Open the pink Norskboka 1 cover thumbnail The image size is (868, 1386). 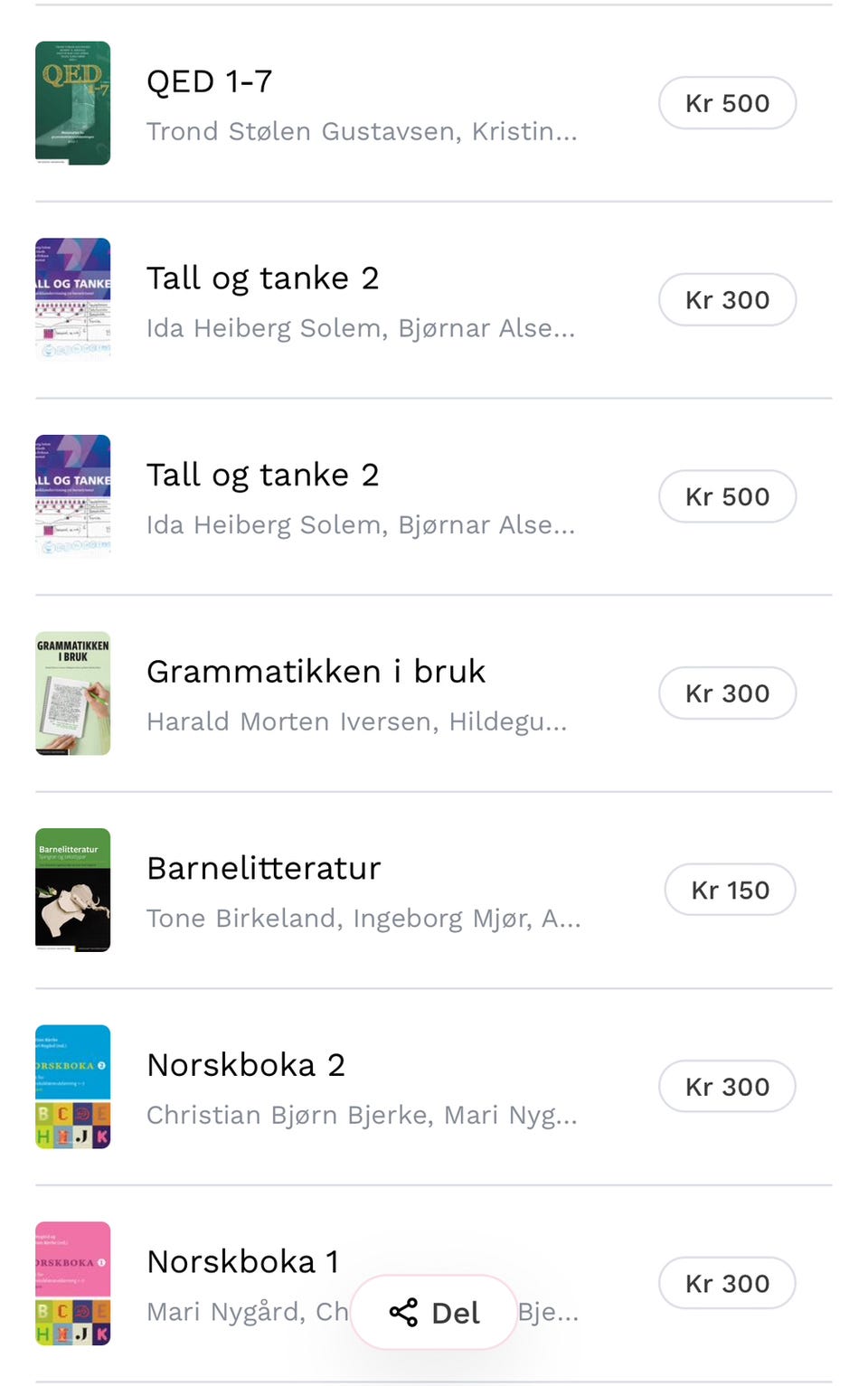[x=72, y=1283]
